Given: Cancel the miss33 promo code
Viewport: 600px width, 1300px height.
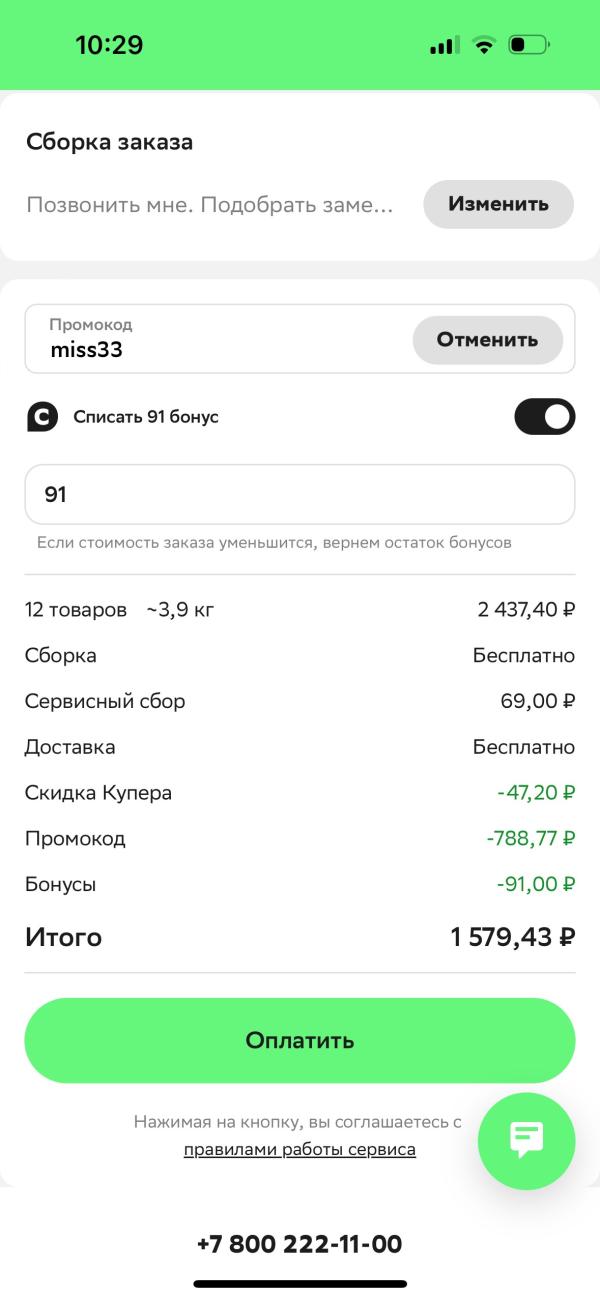Looking at the screenshot, I should (487, 340).
